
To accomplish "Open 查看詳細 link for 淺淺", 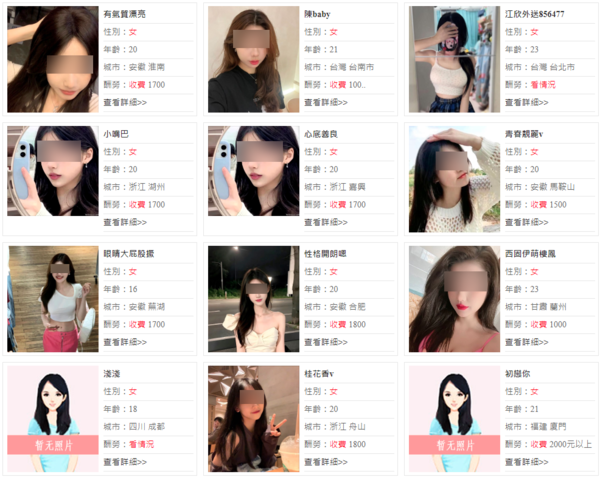I will click(x=125, y=462).
